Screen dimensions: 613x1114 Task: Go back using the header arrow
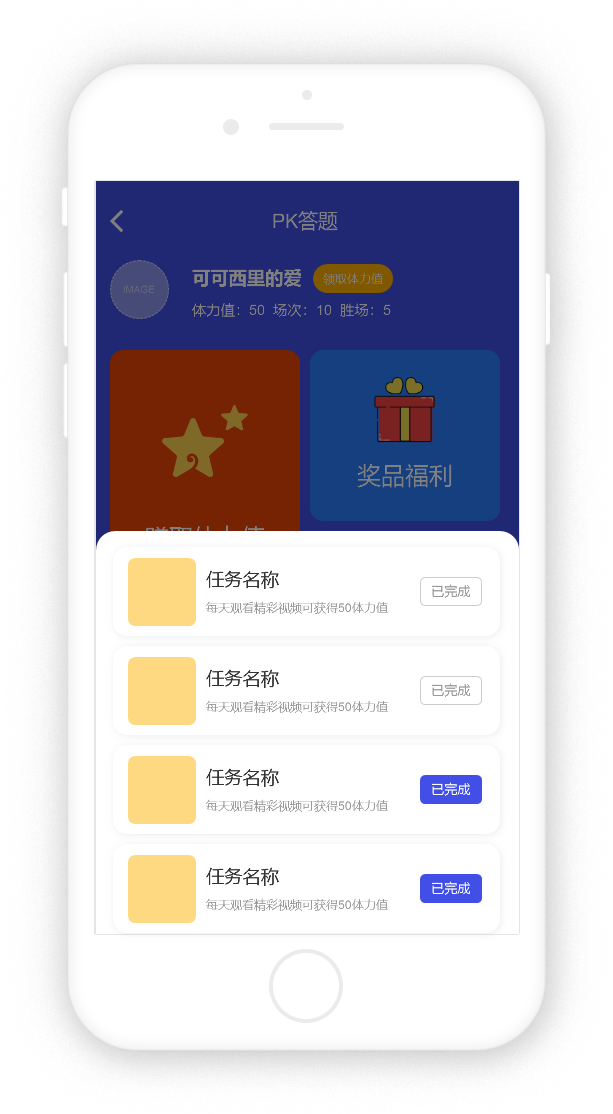point(117,221)
